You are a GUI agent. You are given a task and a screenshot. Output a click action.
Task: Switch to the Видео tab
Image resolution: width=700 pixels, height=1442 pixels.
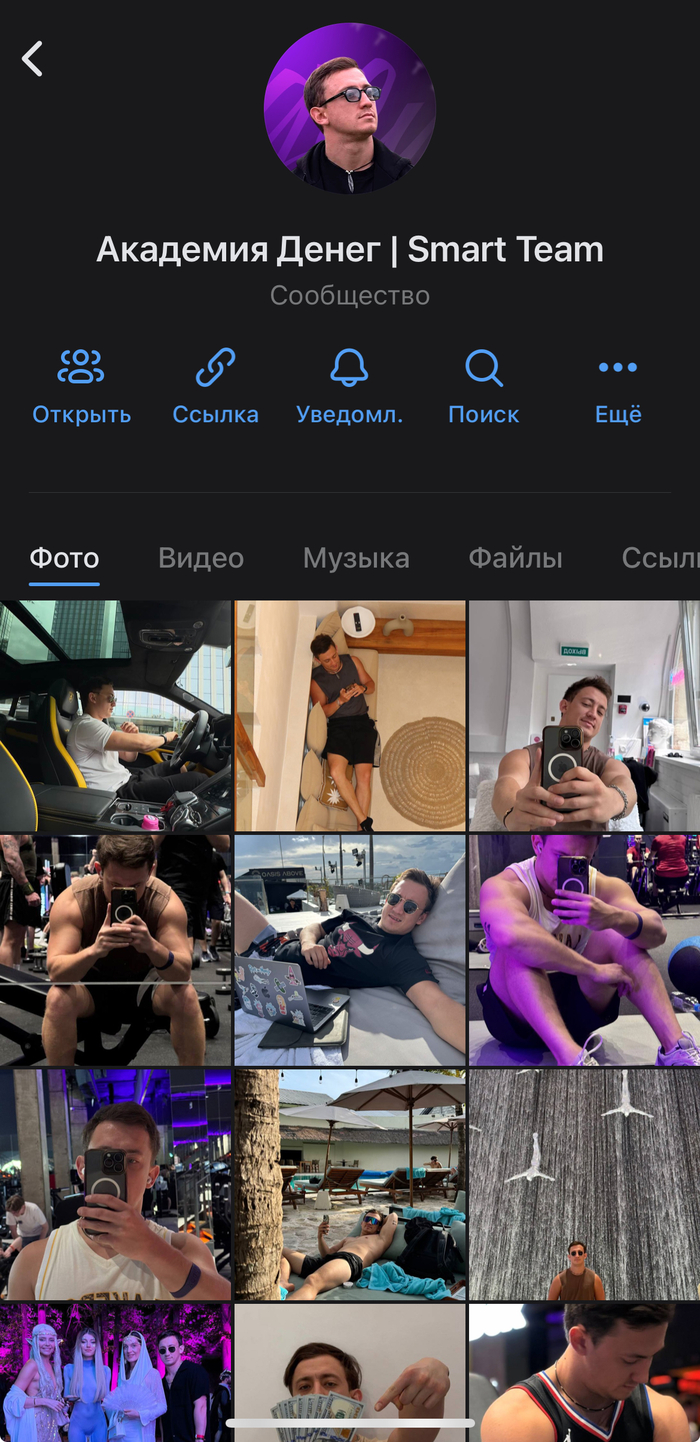tap(201, 558)
